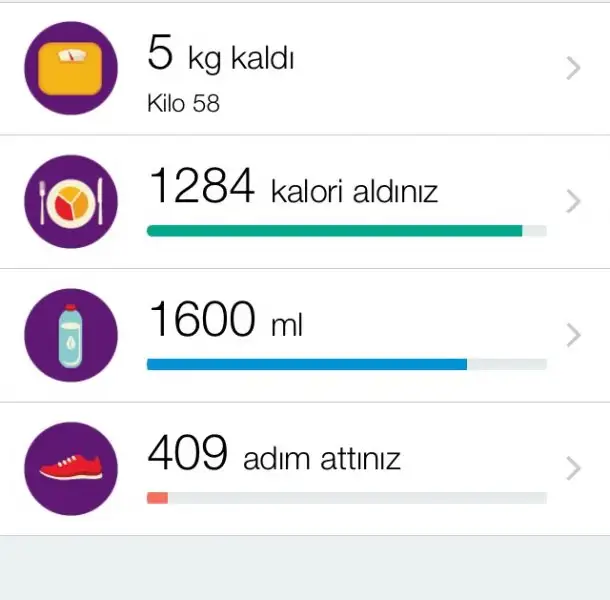Open the '5 kg kaldı' weight row
610x600 pixels.
(305, 68)
